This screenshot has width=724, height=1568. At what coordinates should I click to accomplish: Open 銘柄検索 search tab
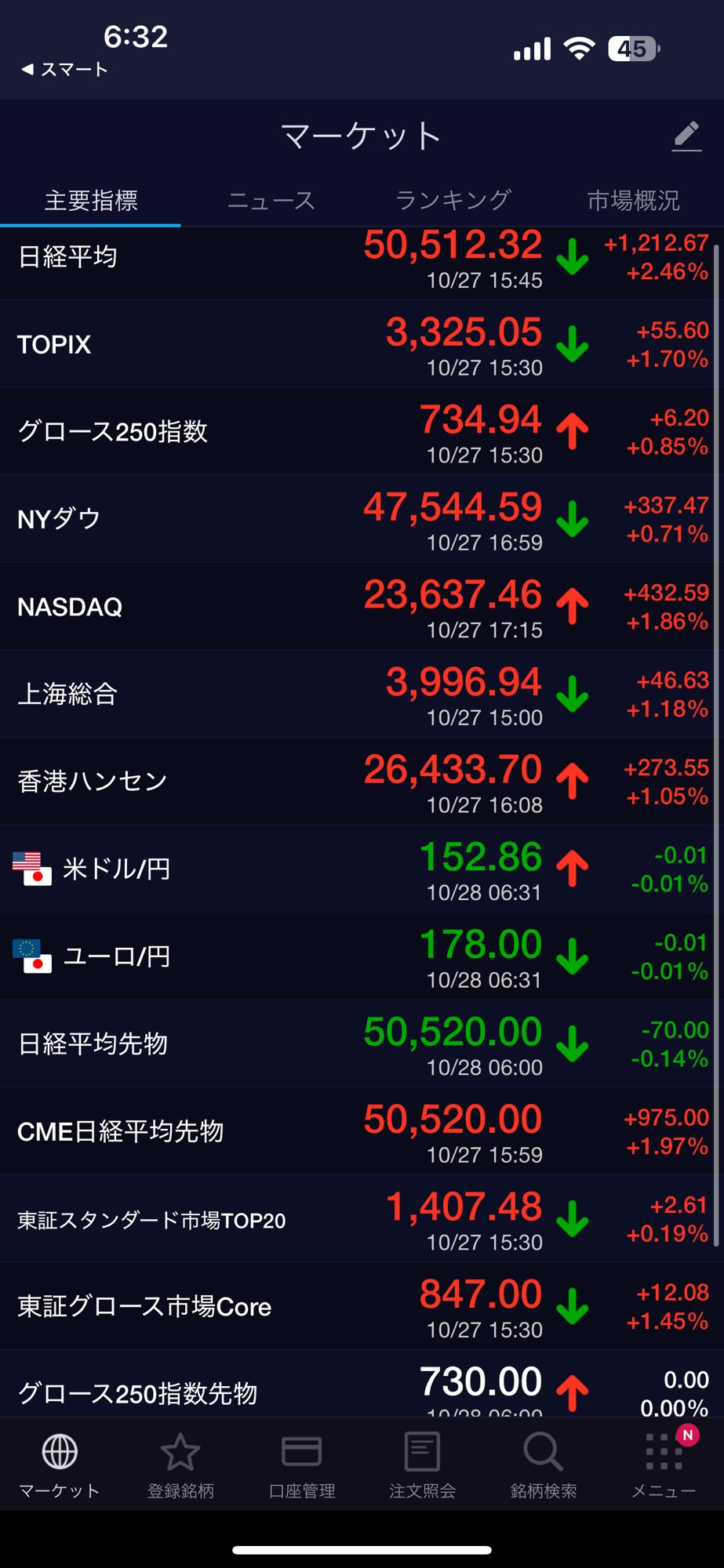click(543, 1465)
